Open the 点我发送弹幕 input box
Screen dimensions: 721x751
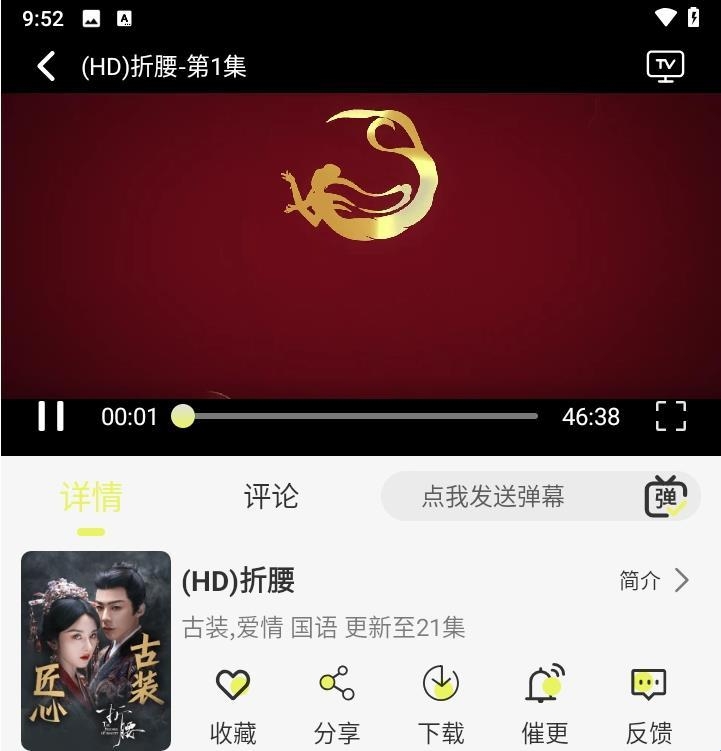(493, 496)
